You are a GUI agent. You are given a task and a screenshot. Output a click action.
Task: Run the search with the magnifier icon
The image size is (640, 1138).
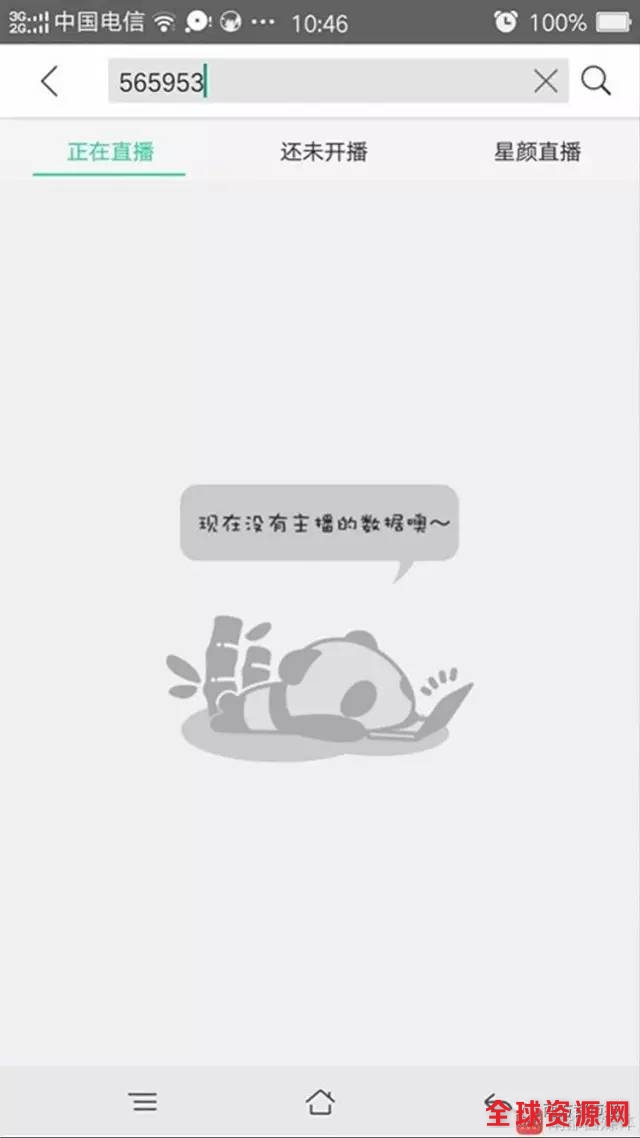point(596,81)
